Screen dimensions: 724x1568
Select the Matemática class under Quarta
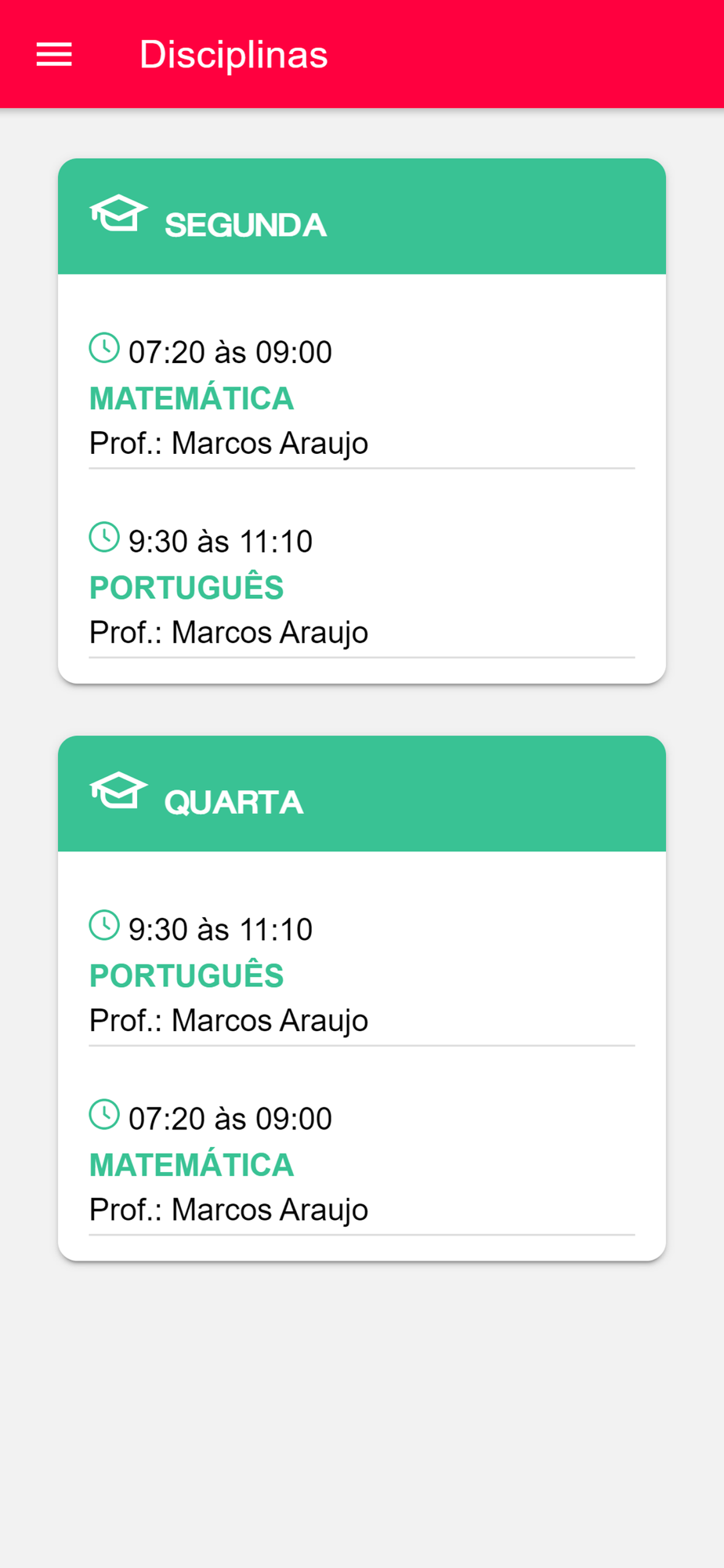[362, 1164]
